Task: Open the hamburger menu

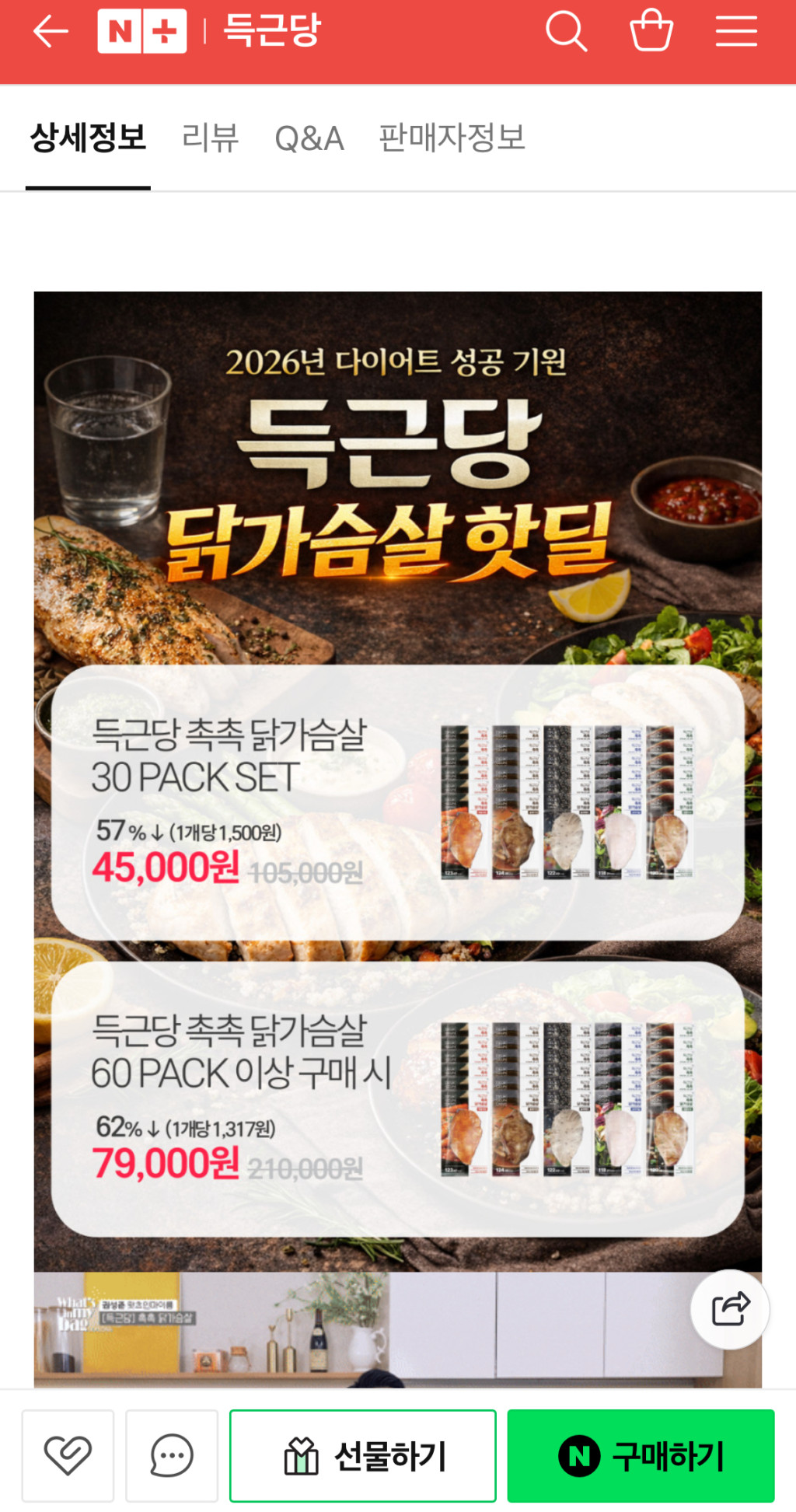Action: point(736,32)
